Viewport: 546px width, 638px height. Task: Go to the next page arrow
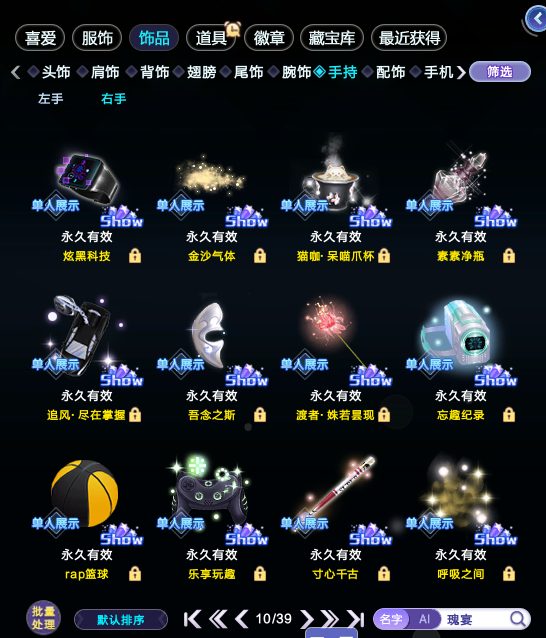307,619
